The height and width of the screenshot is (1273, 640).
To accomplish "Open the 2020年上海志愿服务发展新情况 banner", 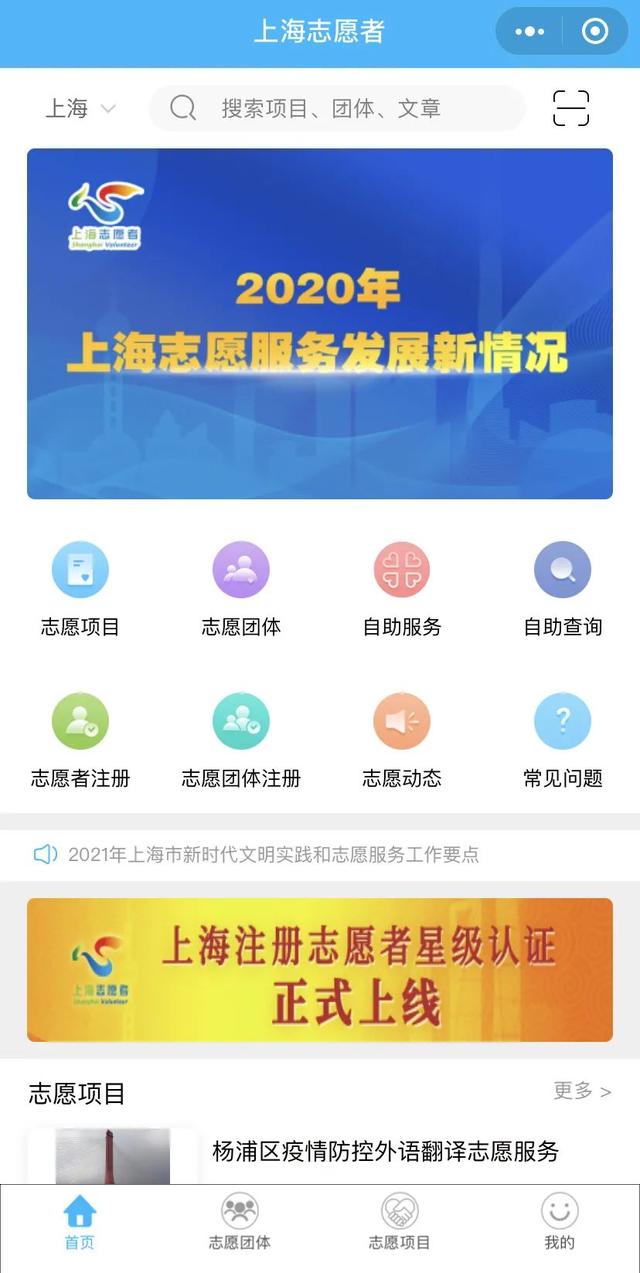I will 320,323.
